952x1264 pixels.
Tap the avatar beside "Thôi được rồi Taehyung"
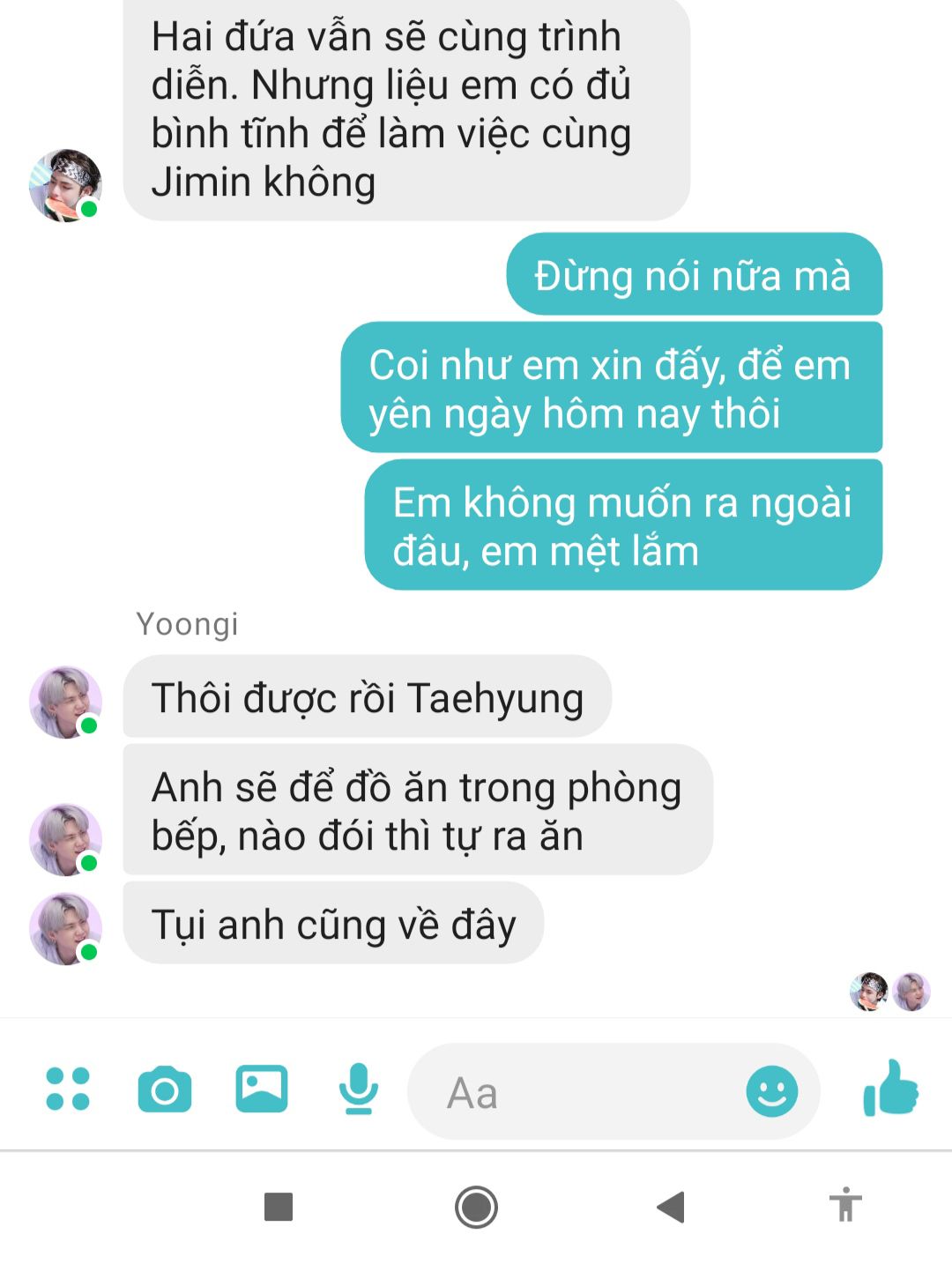coord(65,703)
